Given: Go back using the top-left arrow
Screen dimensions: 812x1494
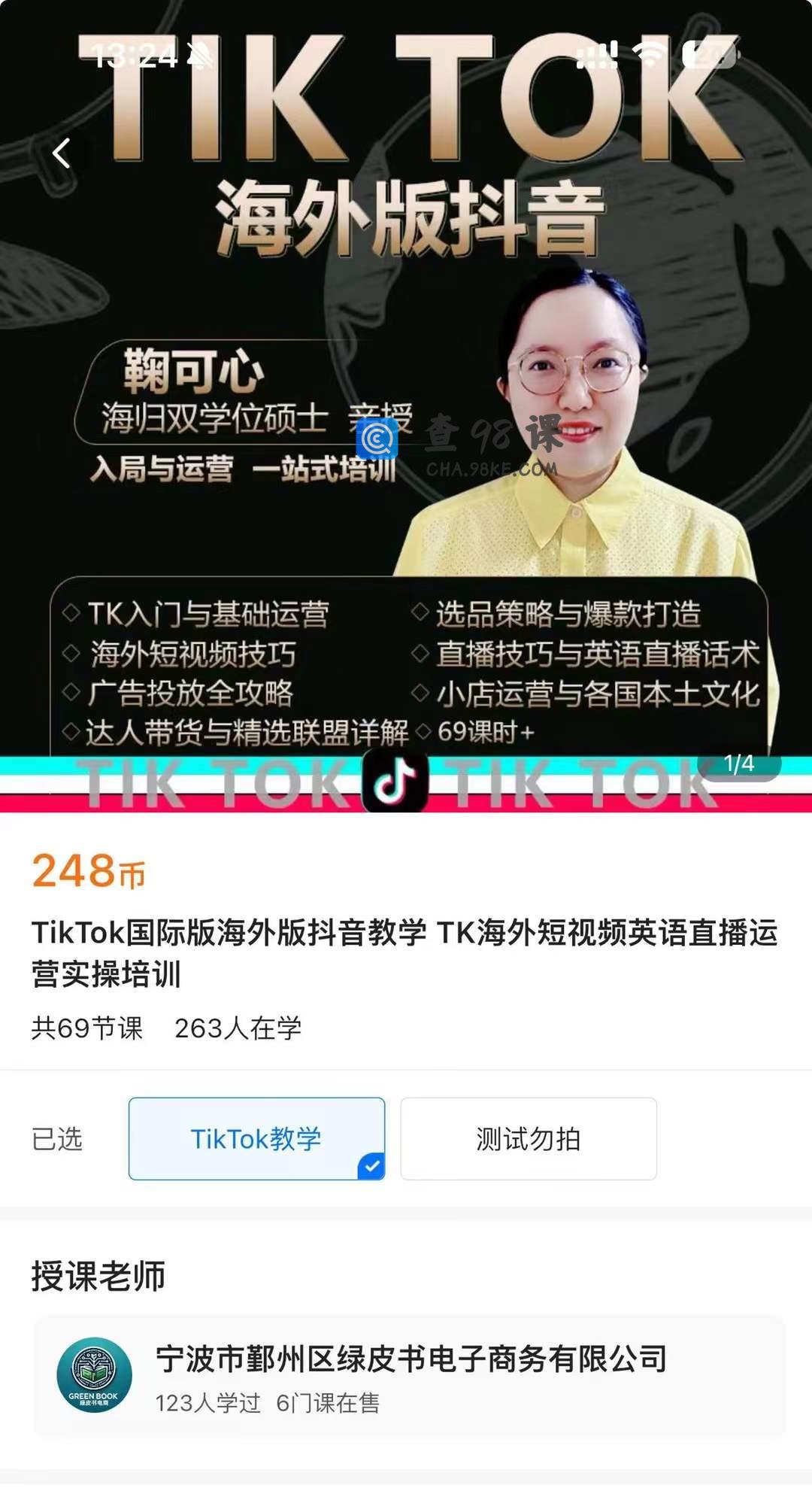Looking at the screenshot, I should [x=62, y=153].
